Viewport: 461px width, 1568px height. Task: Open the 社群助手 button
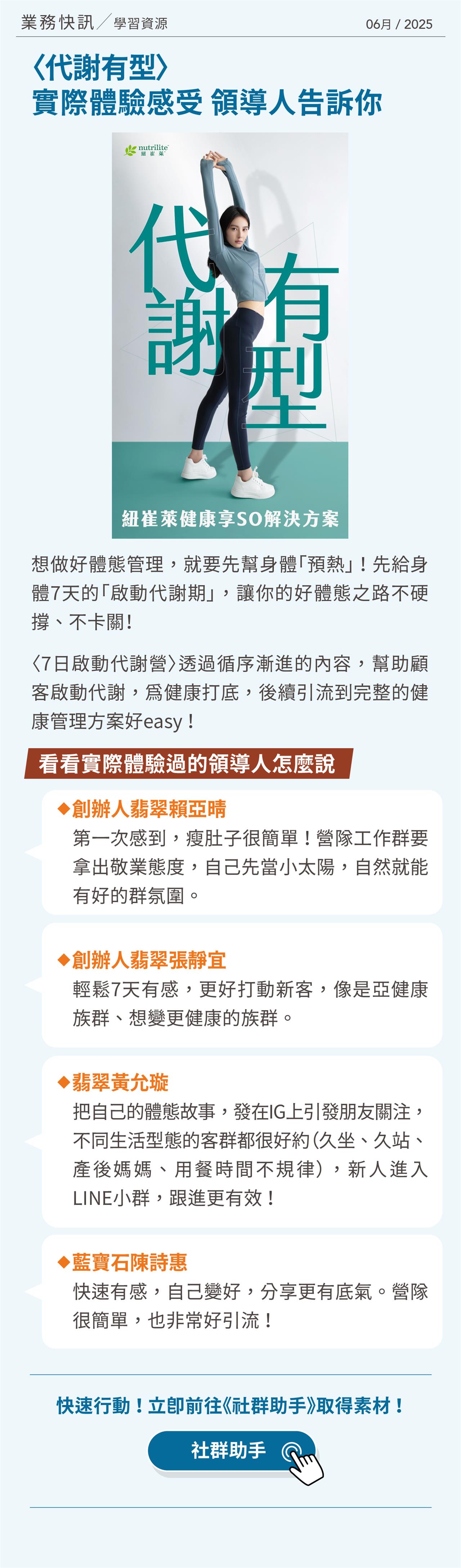231,1451
